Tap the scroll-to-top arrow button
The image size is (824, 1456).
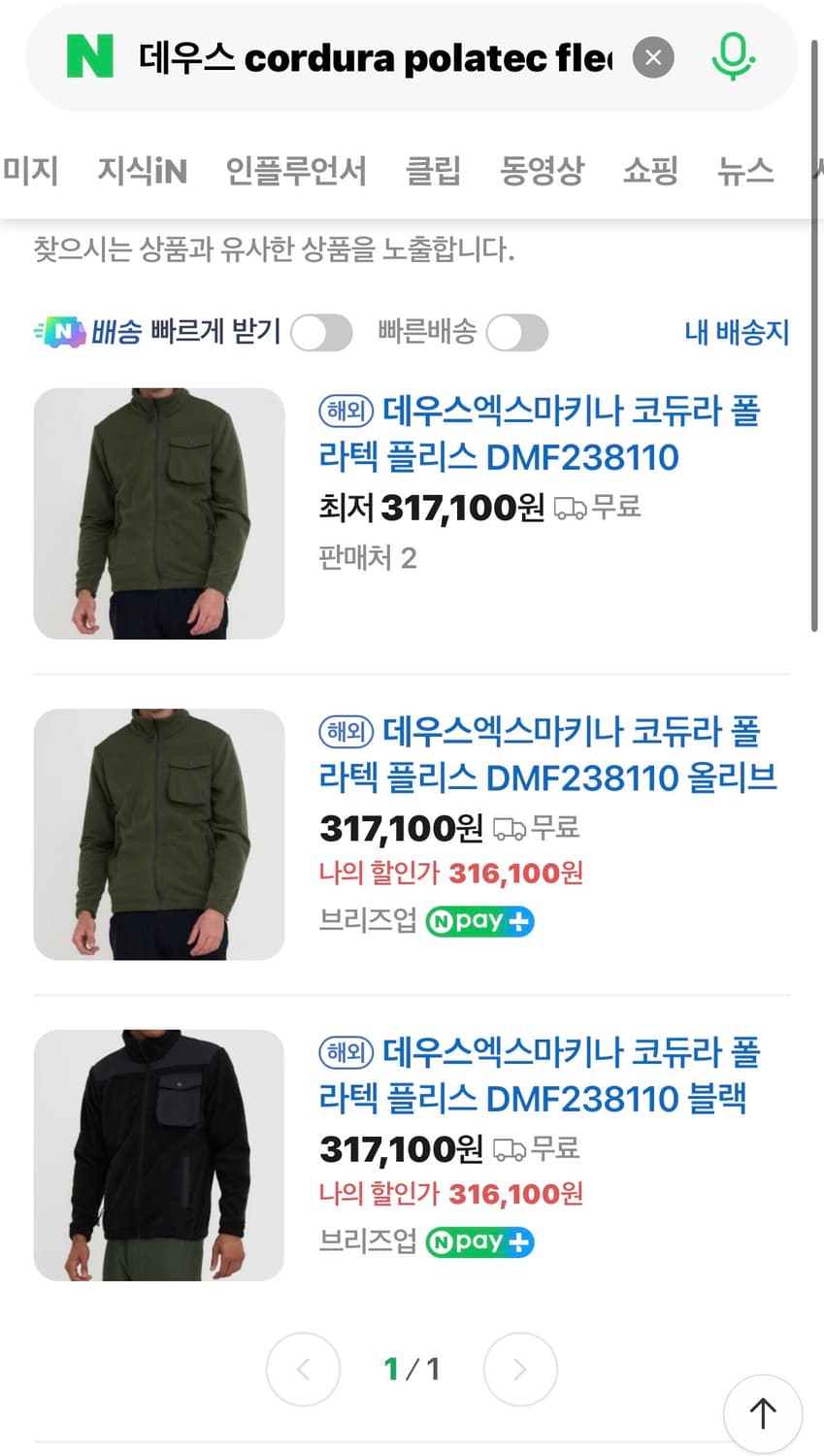[763, 1413]
